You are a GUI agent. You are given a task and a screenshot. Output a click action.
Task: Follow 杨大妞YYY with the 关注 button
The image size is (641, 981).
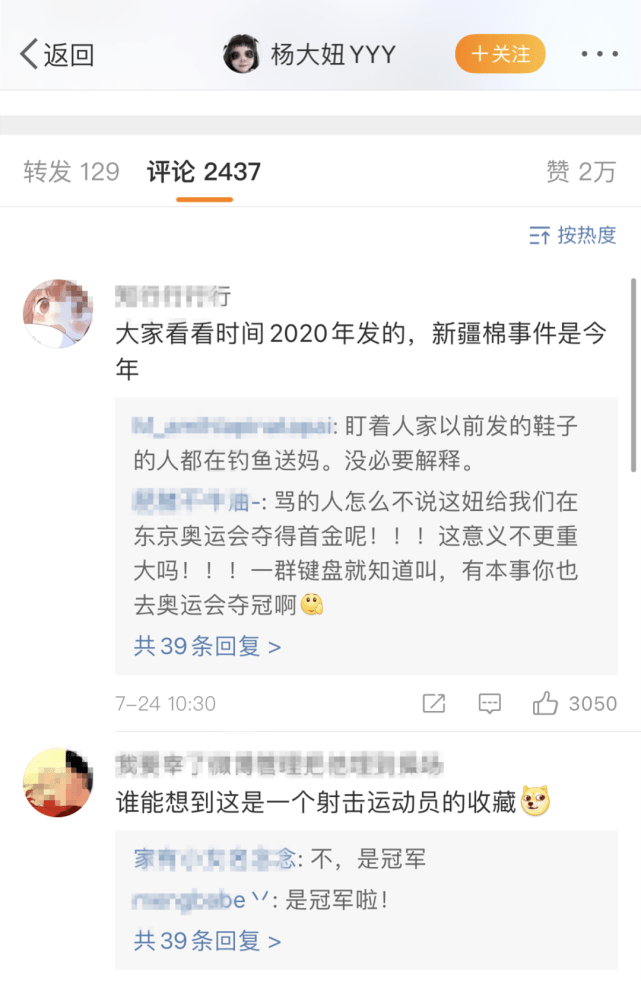(x=500, y=54)
